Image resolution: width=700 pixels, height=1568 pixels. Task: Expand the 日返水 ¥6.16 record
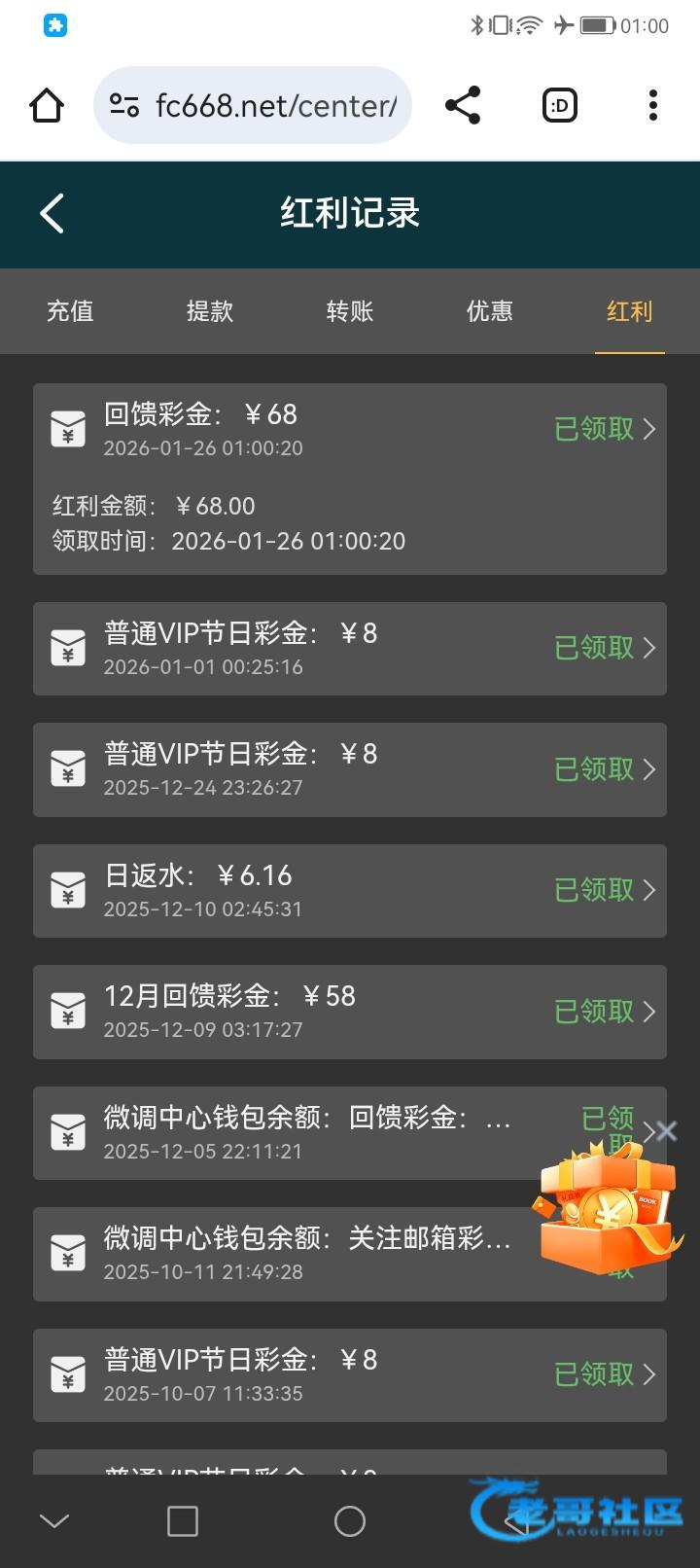tap(350, 890)
